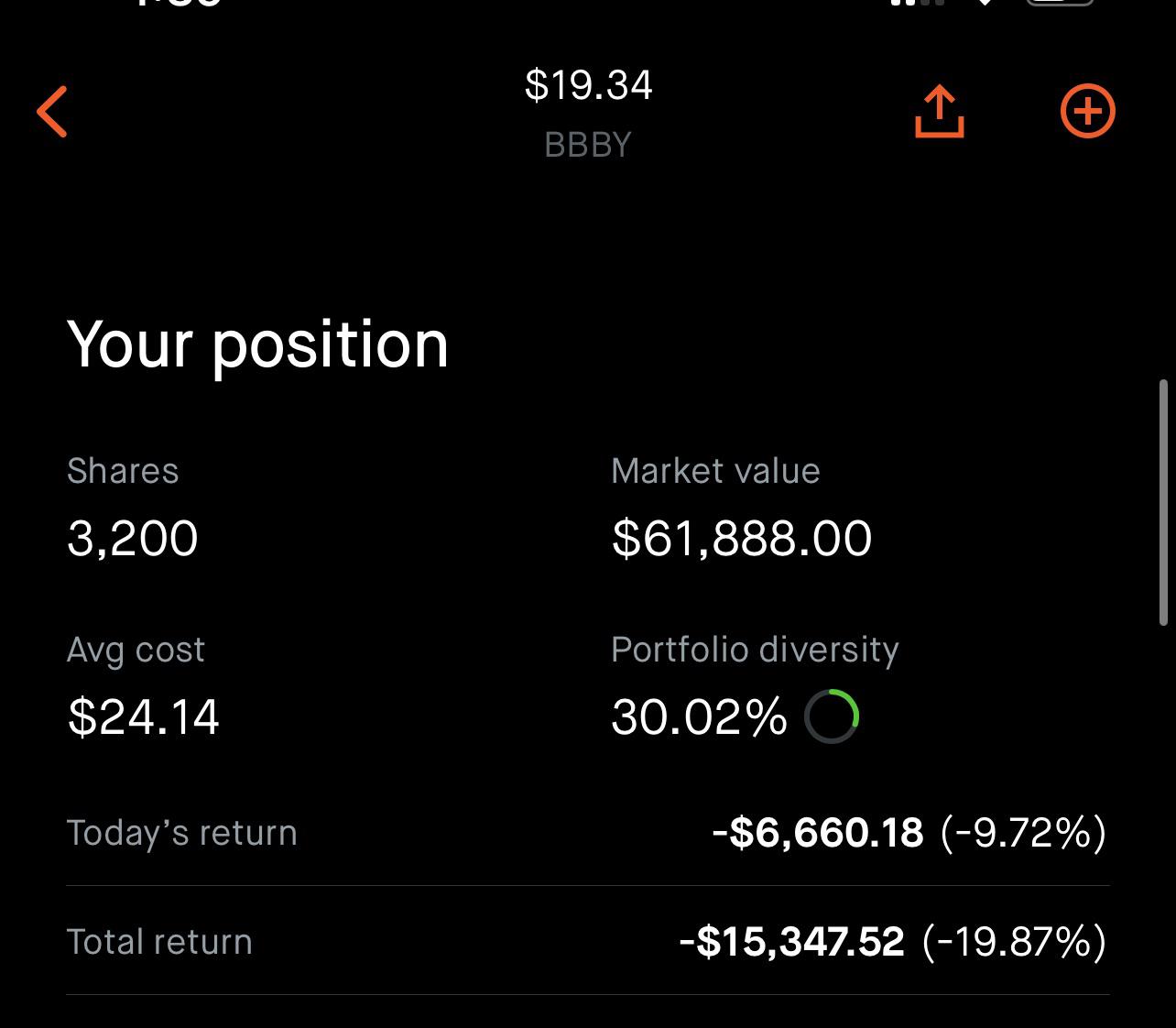Add BBBY to a list with plus icon
Screen dimensions: 1176x1028
[1087, 112]
